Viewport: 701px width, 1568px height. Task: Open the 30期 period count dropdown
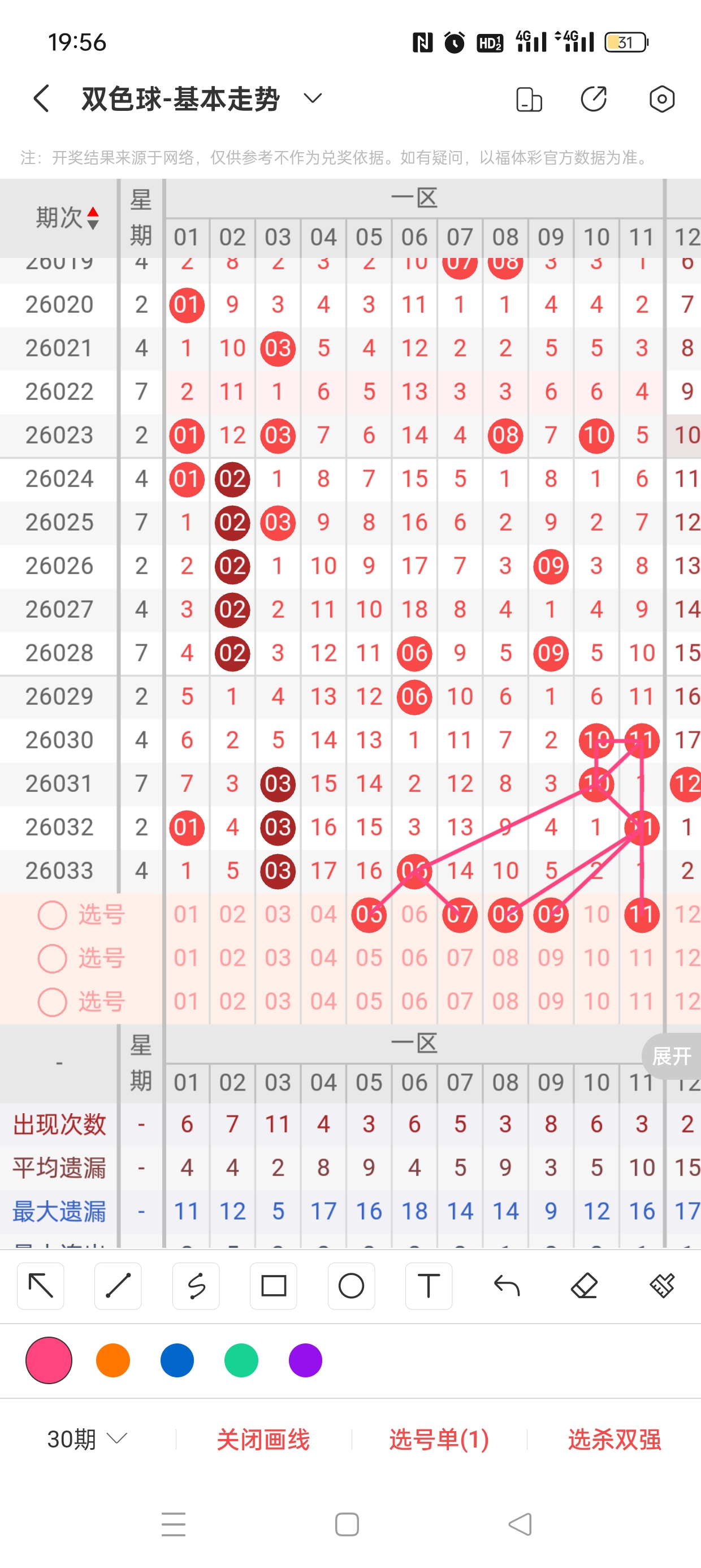(87, 1439)
